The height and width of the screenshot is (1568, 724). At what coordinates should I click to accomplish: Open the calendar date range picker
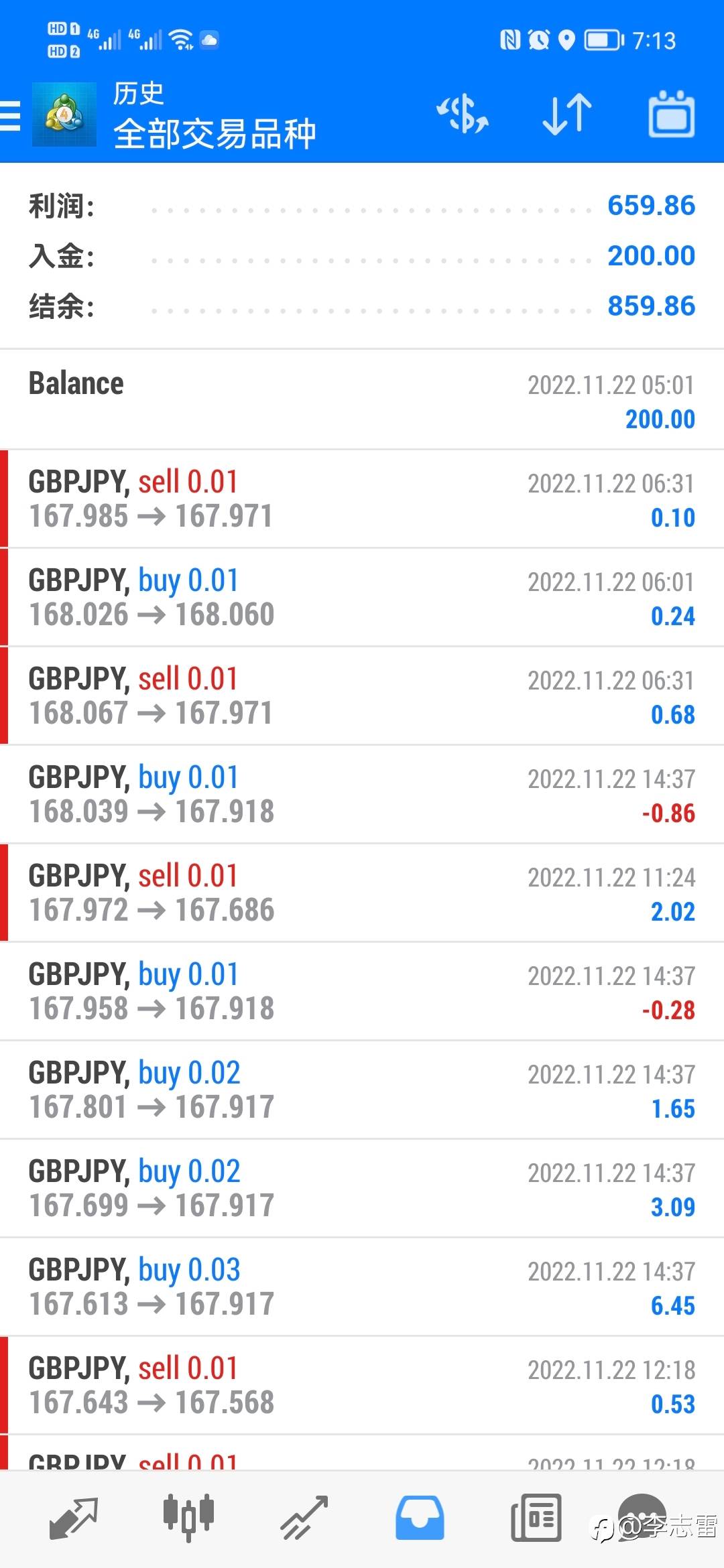(671, 114)
